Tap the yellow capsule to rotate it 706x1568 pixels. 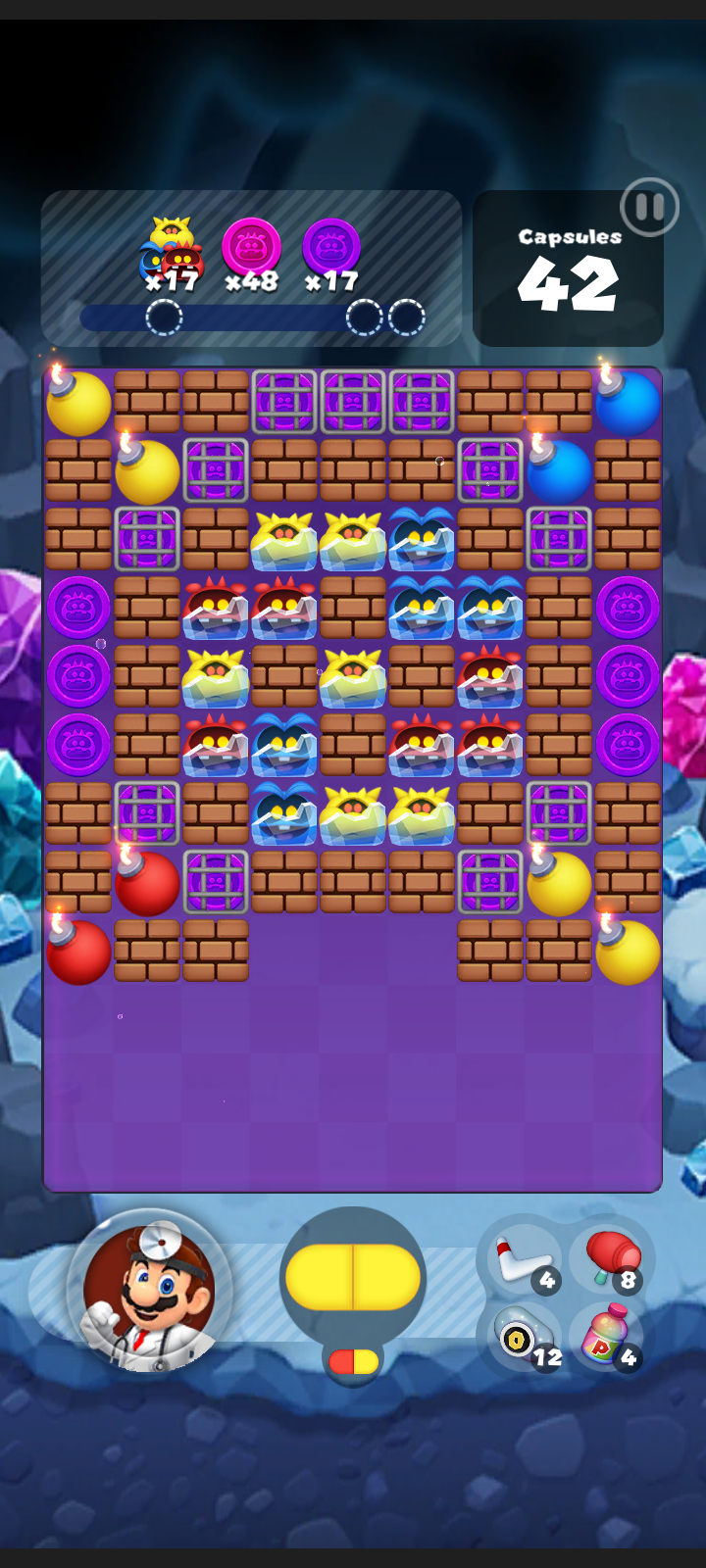(x=353, y=1277)
